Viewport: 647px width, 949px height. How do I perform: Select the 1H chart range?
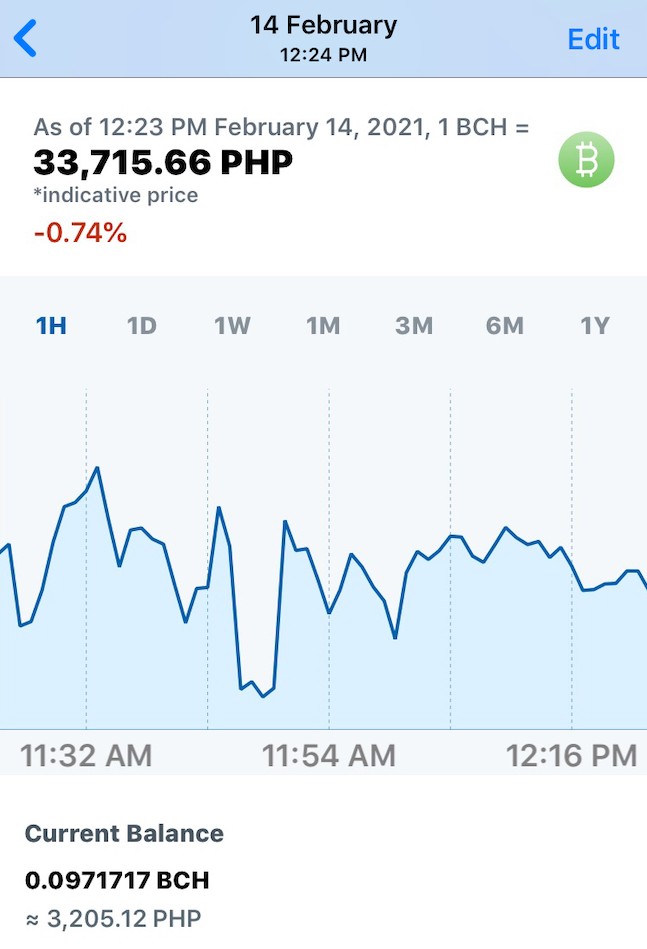(51, 326)
